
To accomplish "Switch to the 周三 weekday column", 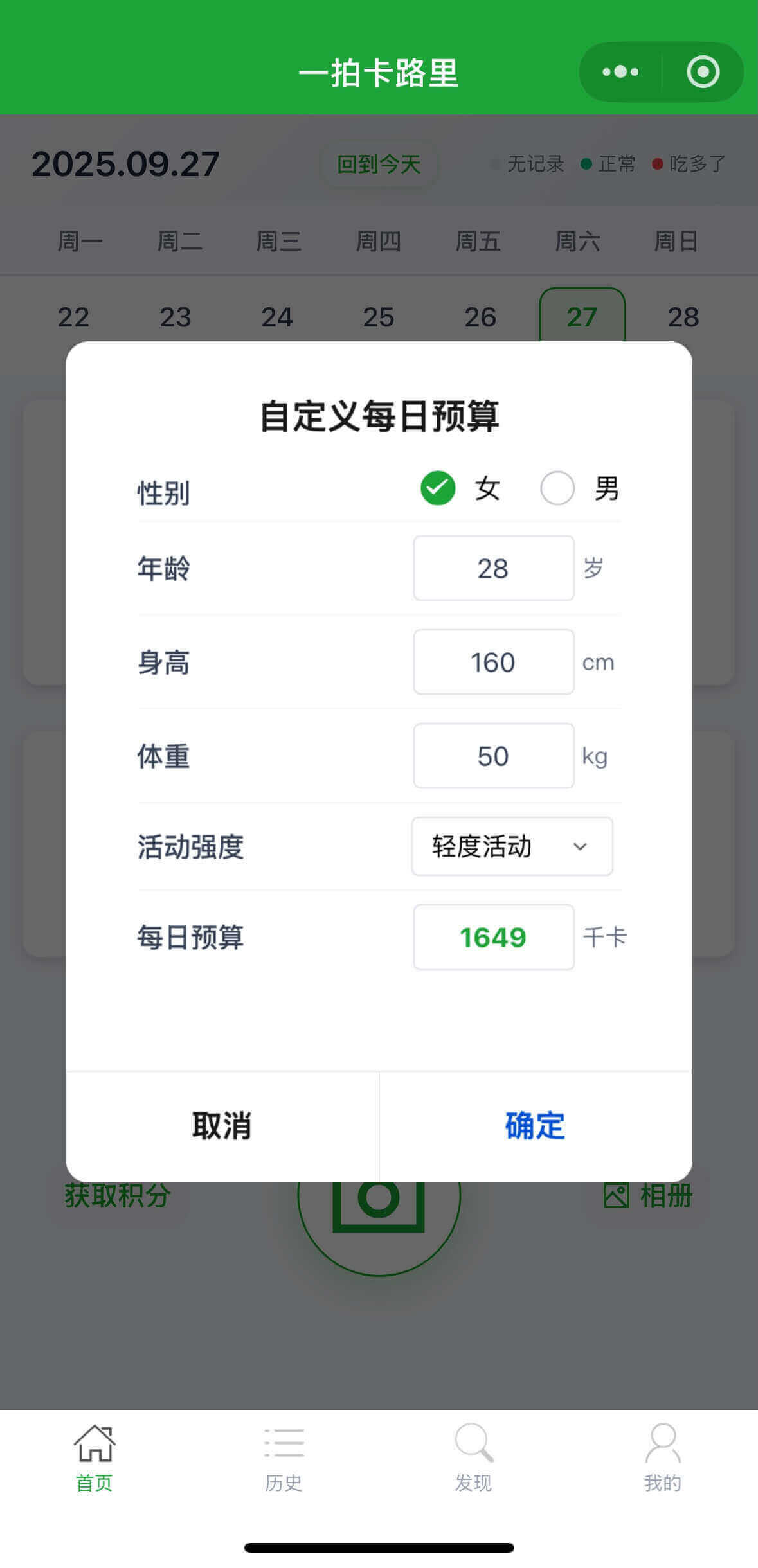I will 279,242.
